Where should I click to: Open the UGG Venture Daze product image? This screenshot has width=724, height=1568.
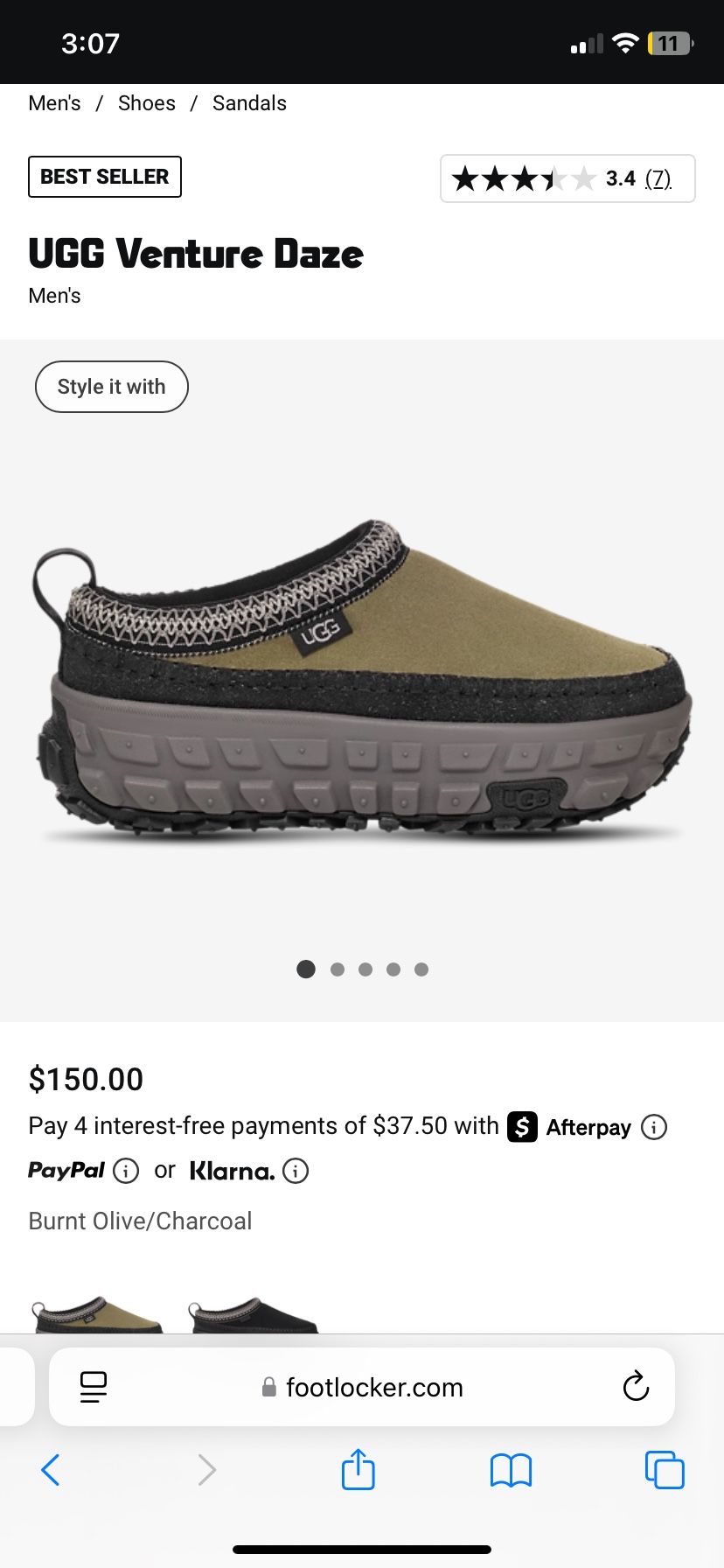pos(362,682)
